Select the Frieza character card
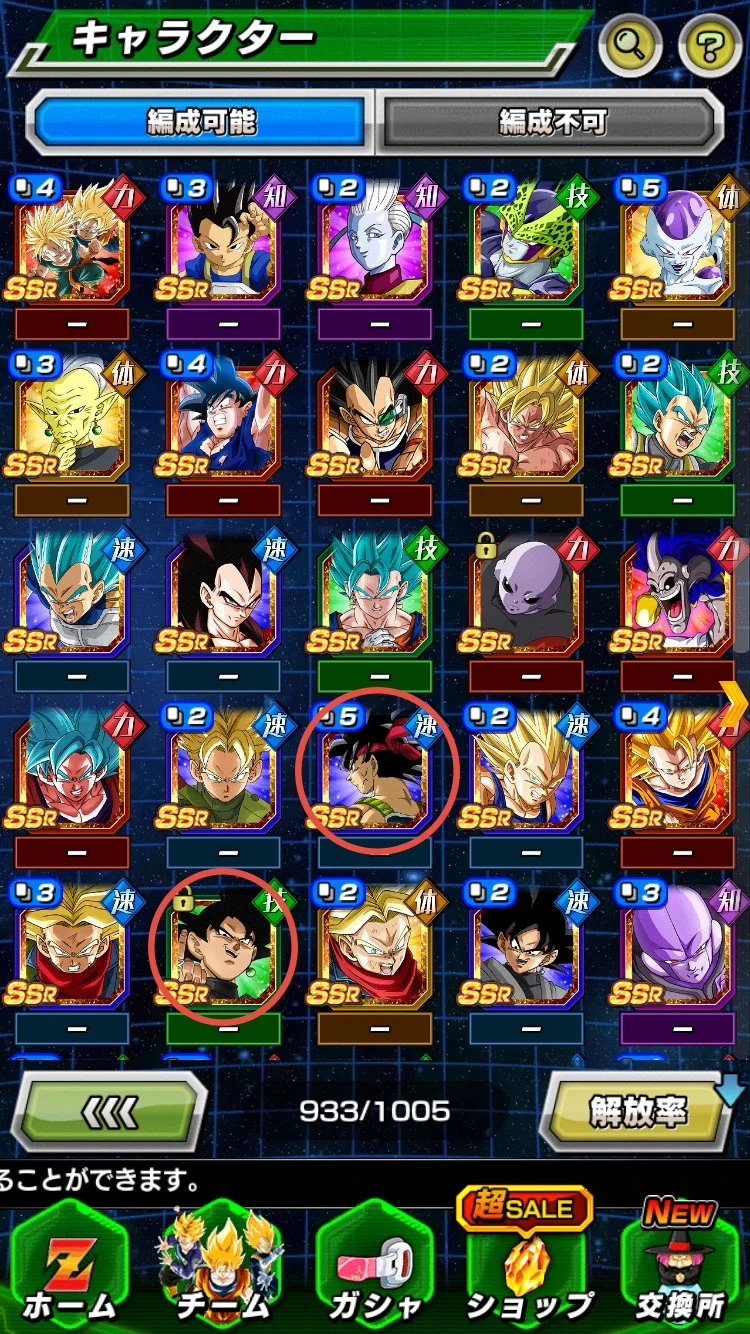Viewport: 750px width, 1334px height. (680, 240)
